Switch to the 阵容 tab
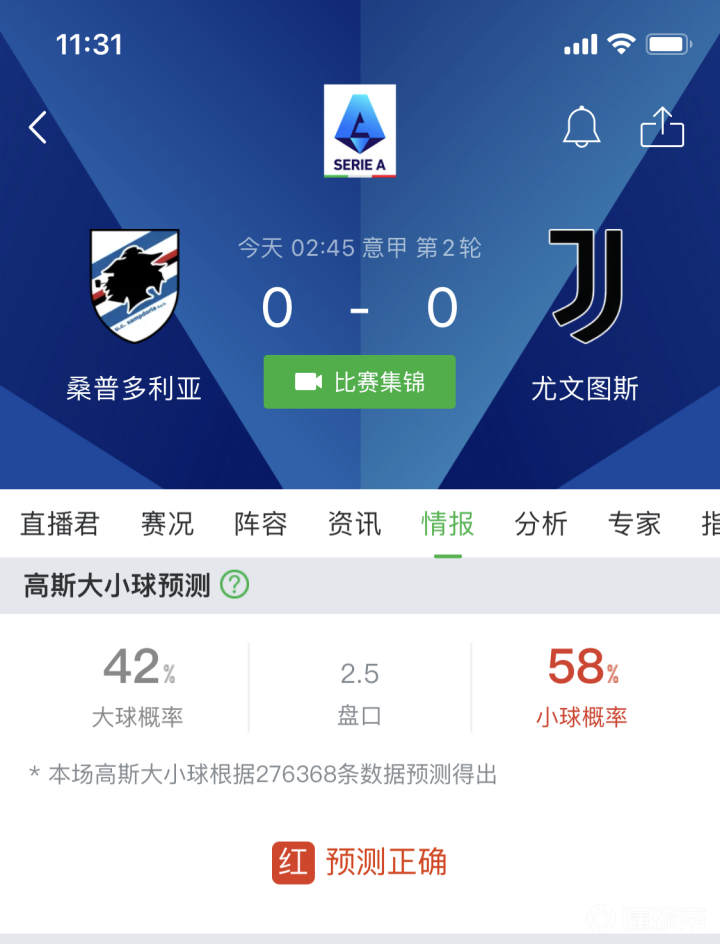 click(261, 524)
